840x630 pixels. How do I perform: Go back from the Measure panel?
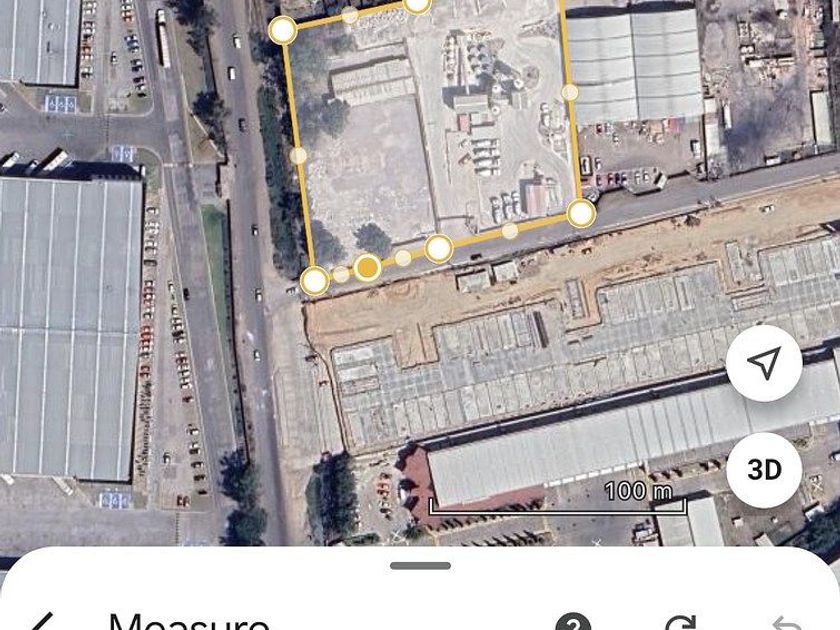pos(40,622)
